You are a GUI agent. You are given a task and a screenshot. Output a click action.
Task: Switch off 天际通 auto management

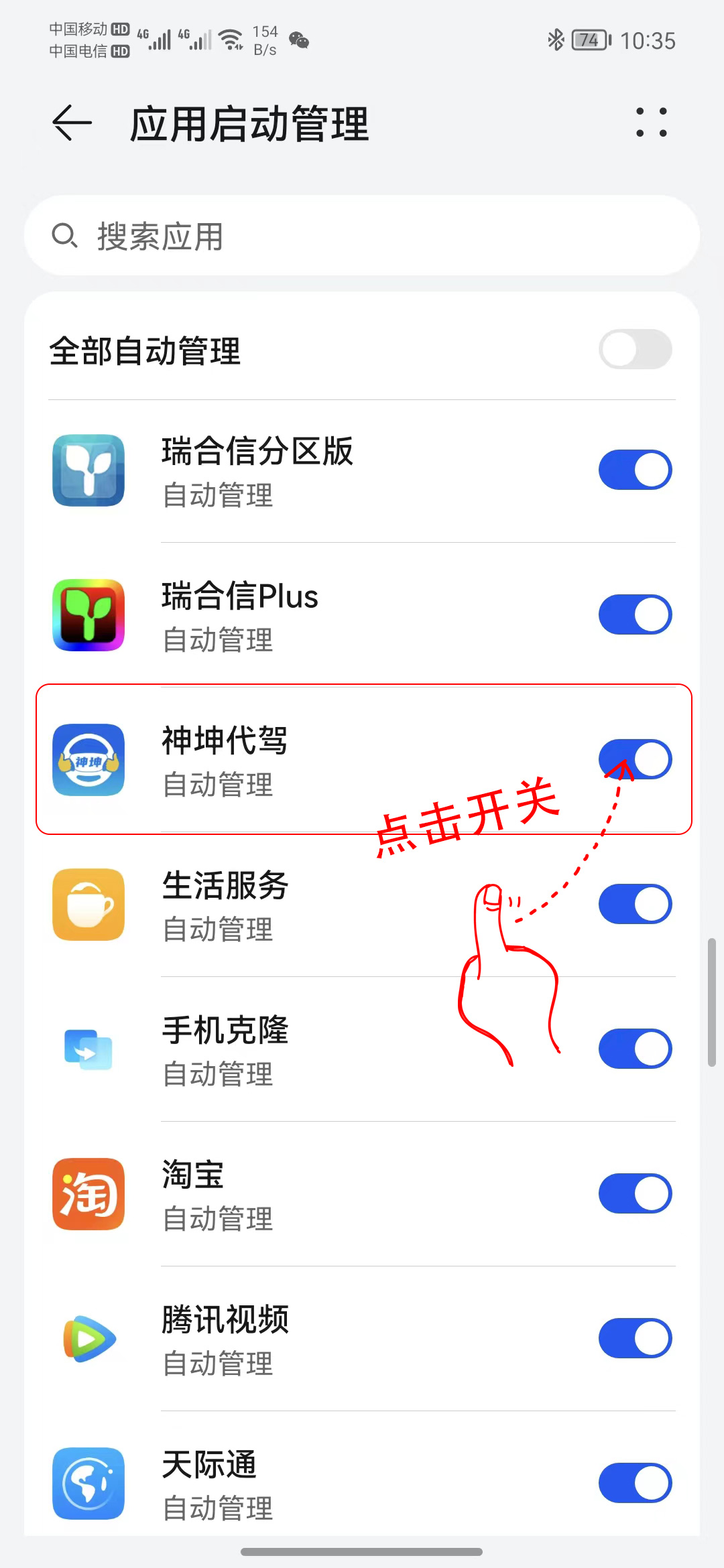pyautogui.click(x=635, y=1483)
